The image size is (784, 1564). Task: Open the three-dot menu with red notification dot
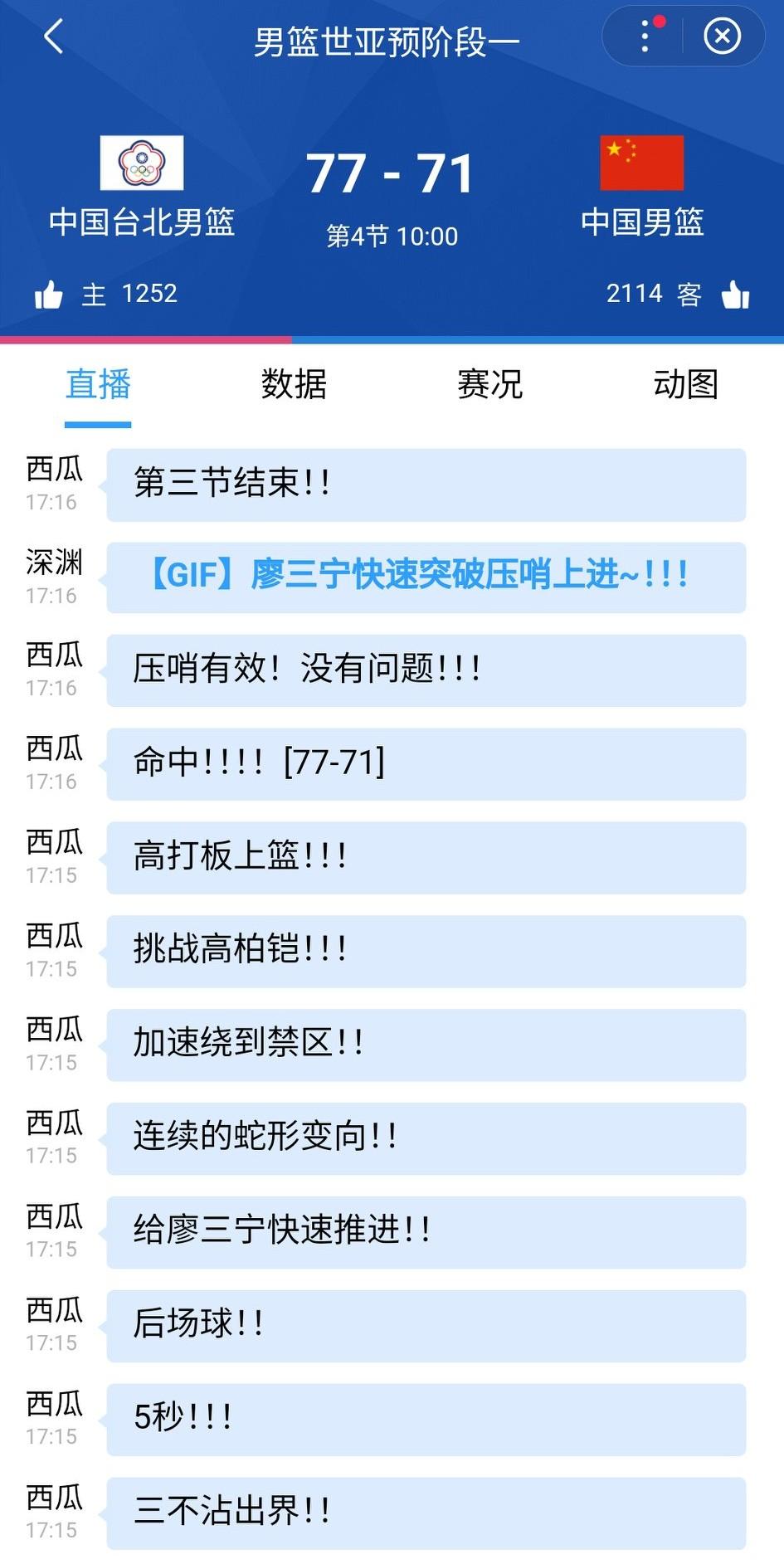[645, 37]
